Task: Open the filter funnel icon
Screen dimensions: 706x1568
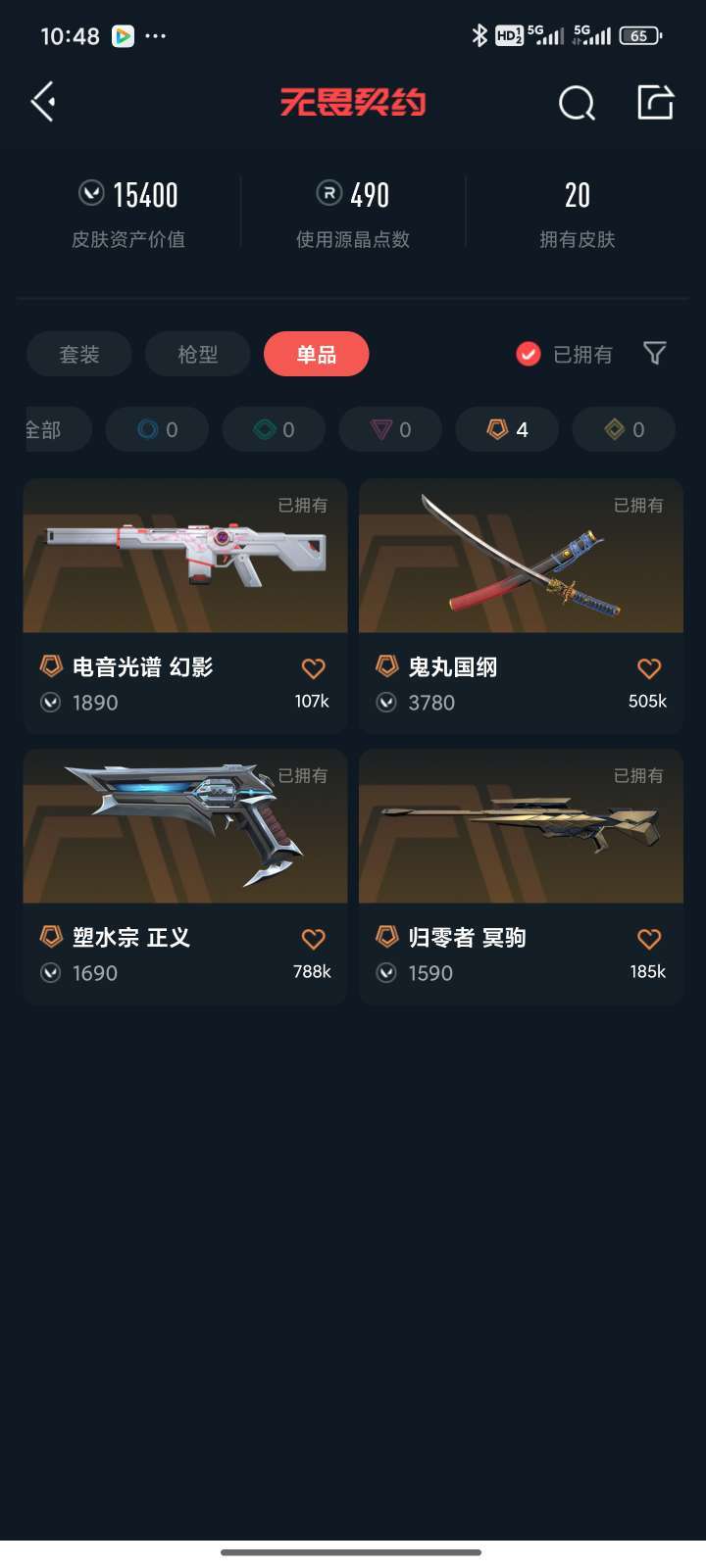Action: pyautogui.click(x=655, y=354)
